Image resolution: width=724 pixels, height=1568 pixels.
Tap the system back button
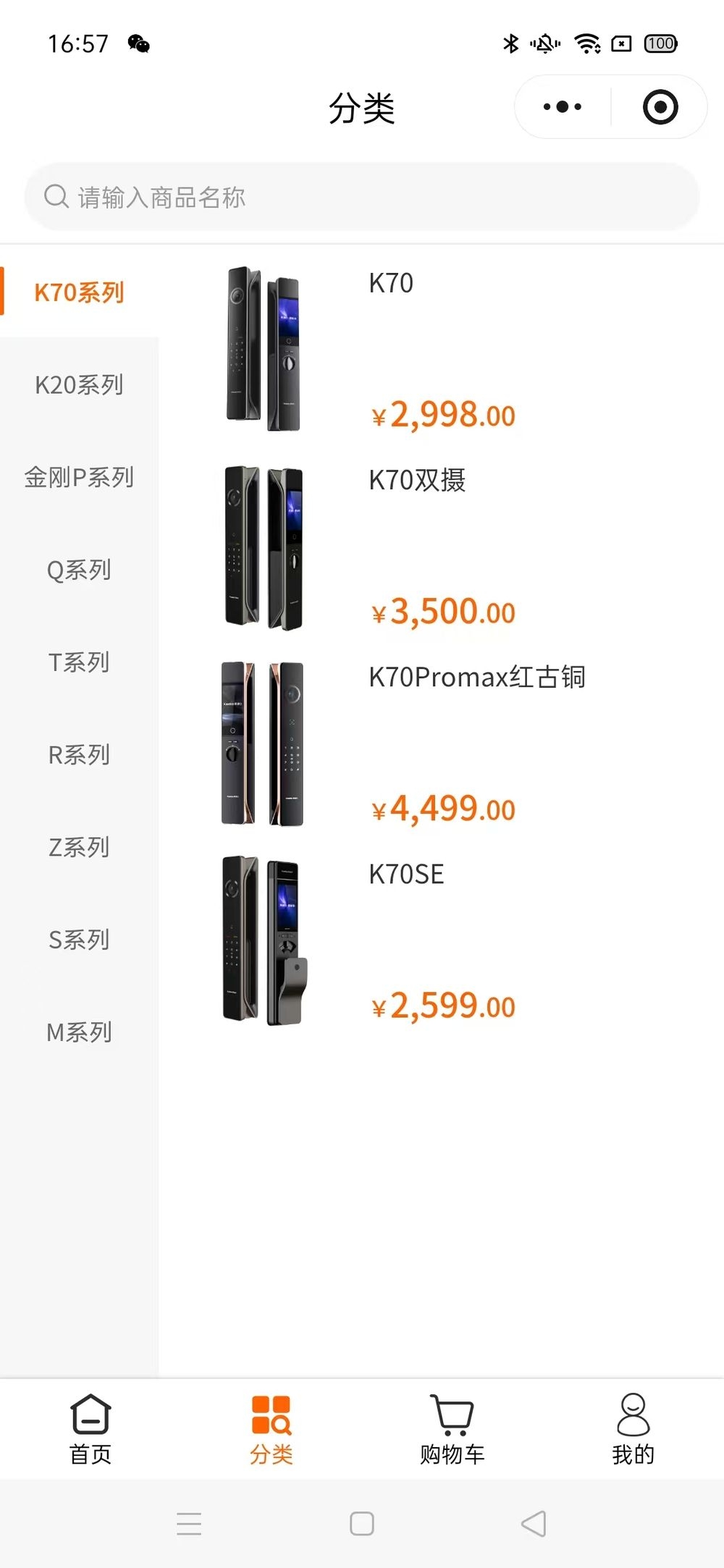pyautogui.click(x=534, y=1524)
